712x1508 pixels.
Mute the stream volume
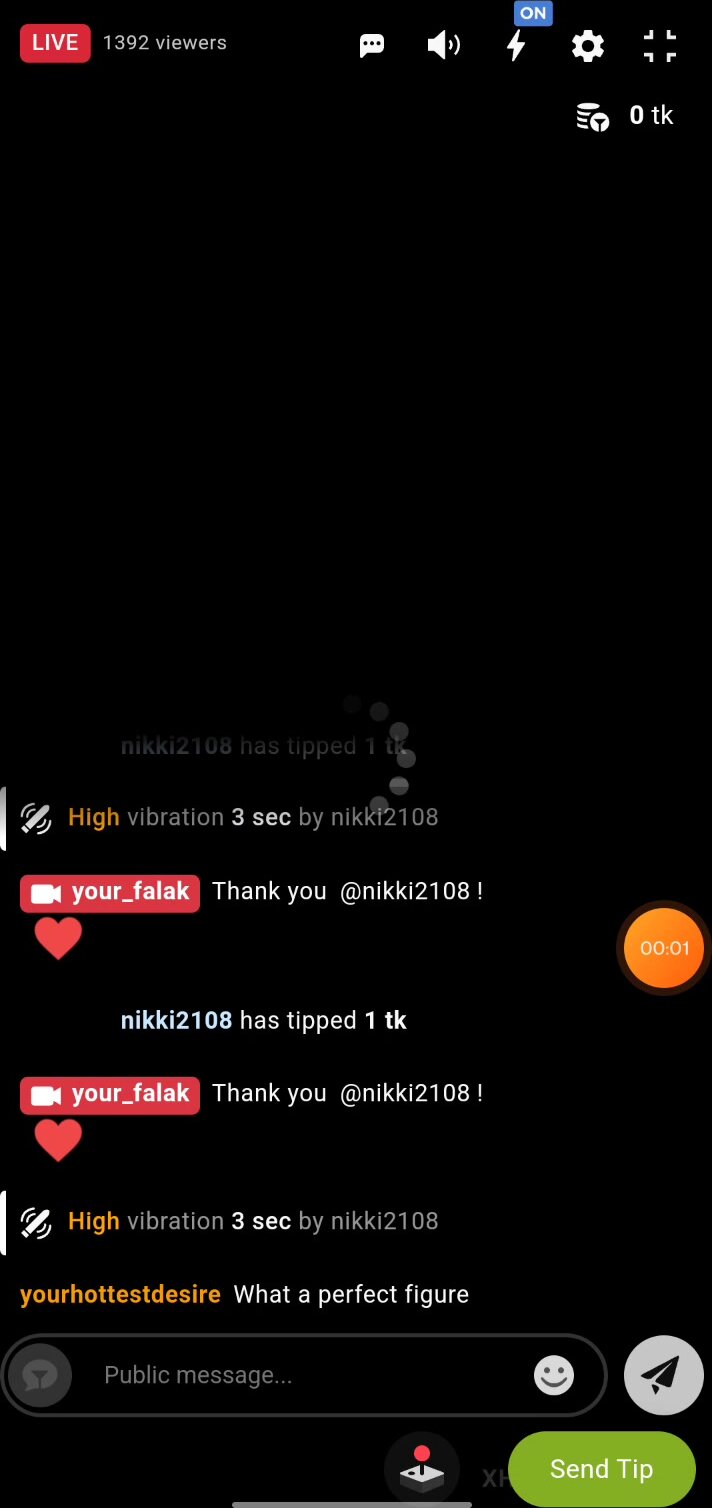click(x=443, y=46)
